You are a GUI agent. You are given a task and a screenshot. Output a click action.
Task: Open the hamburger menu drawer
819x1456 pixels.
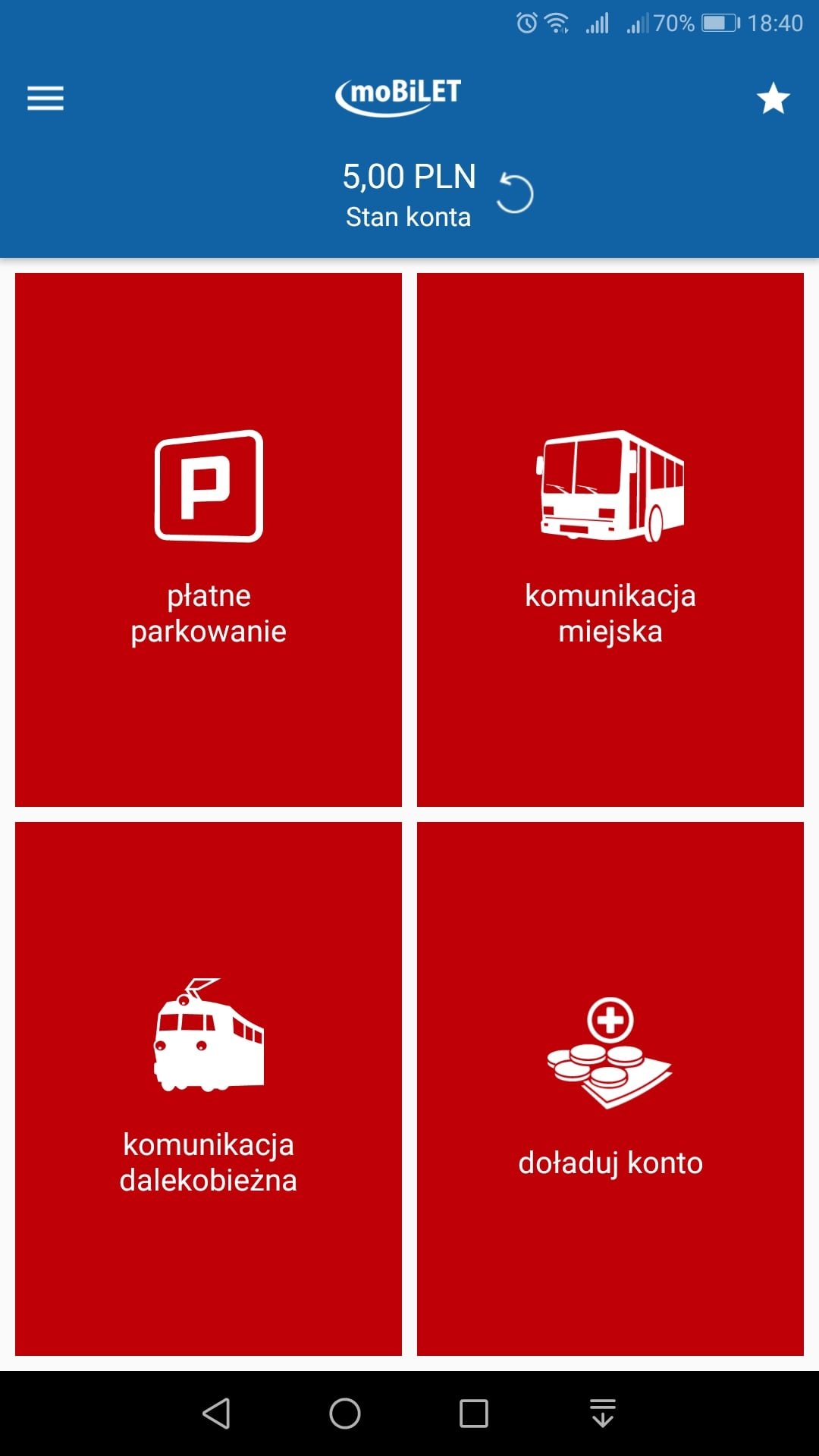45,99
